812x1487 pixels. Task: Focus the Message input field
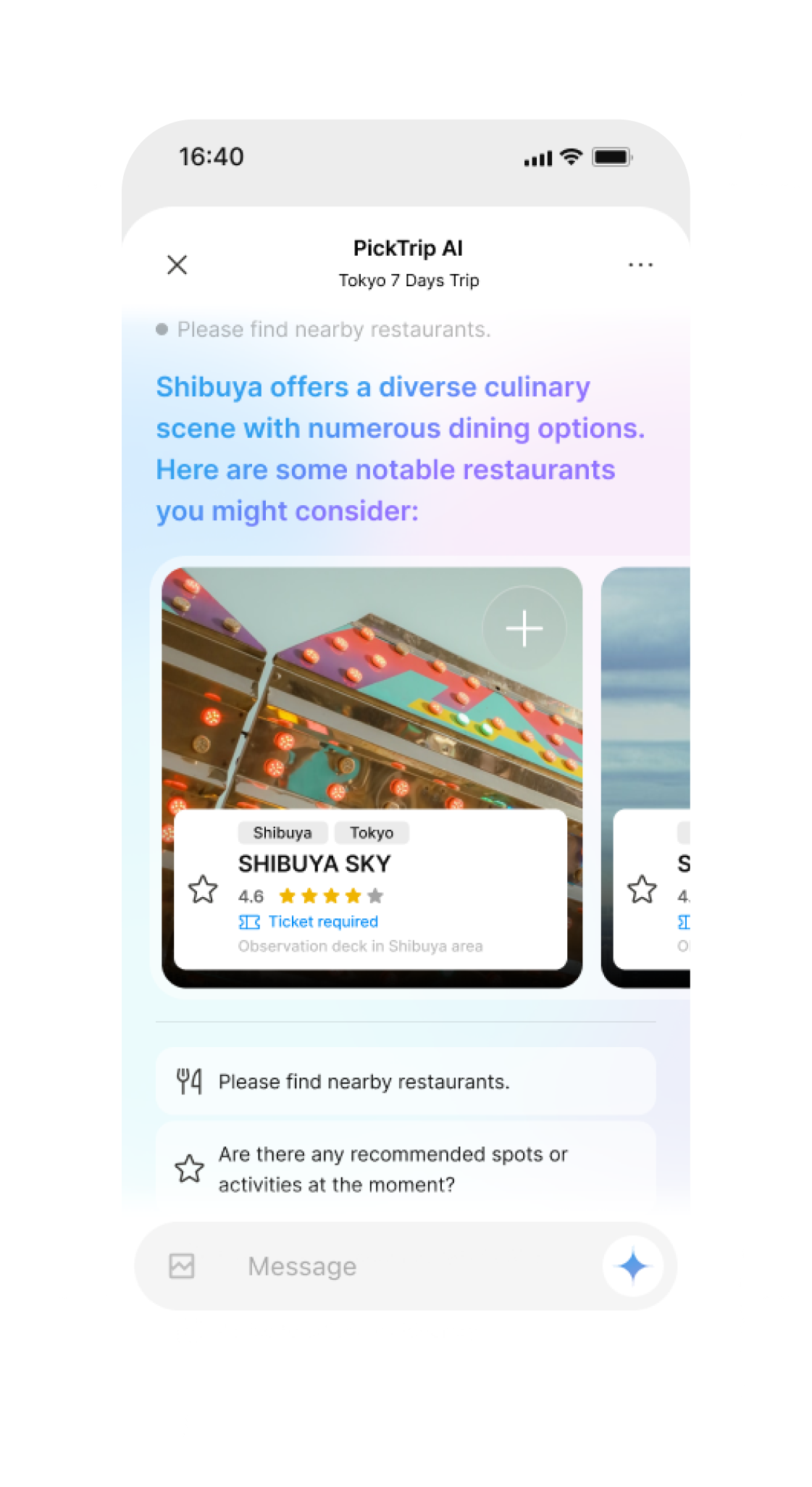point(406,1266)
